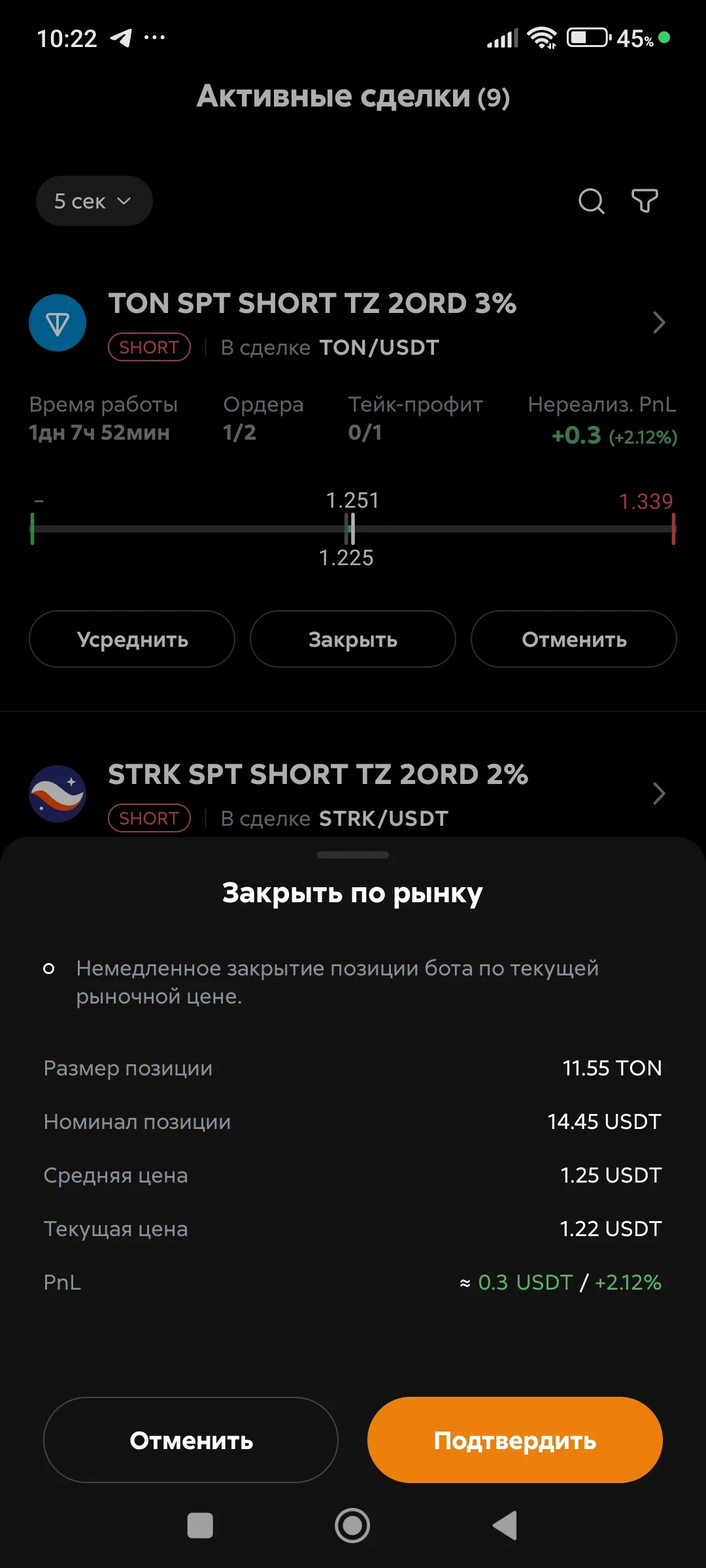
Task: Open the trades filter
Action: 643,201
